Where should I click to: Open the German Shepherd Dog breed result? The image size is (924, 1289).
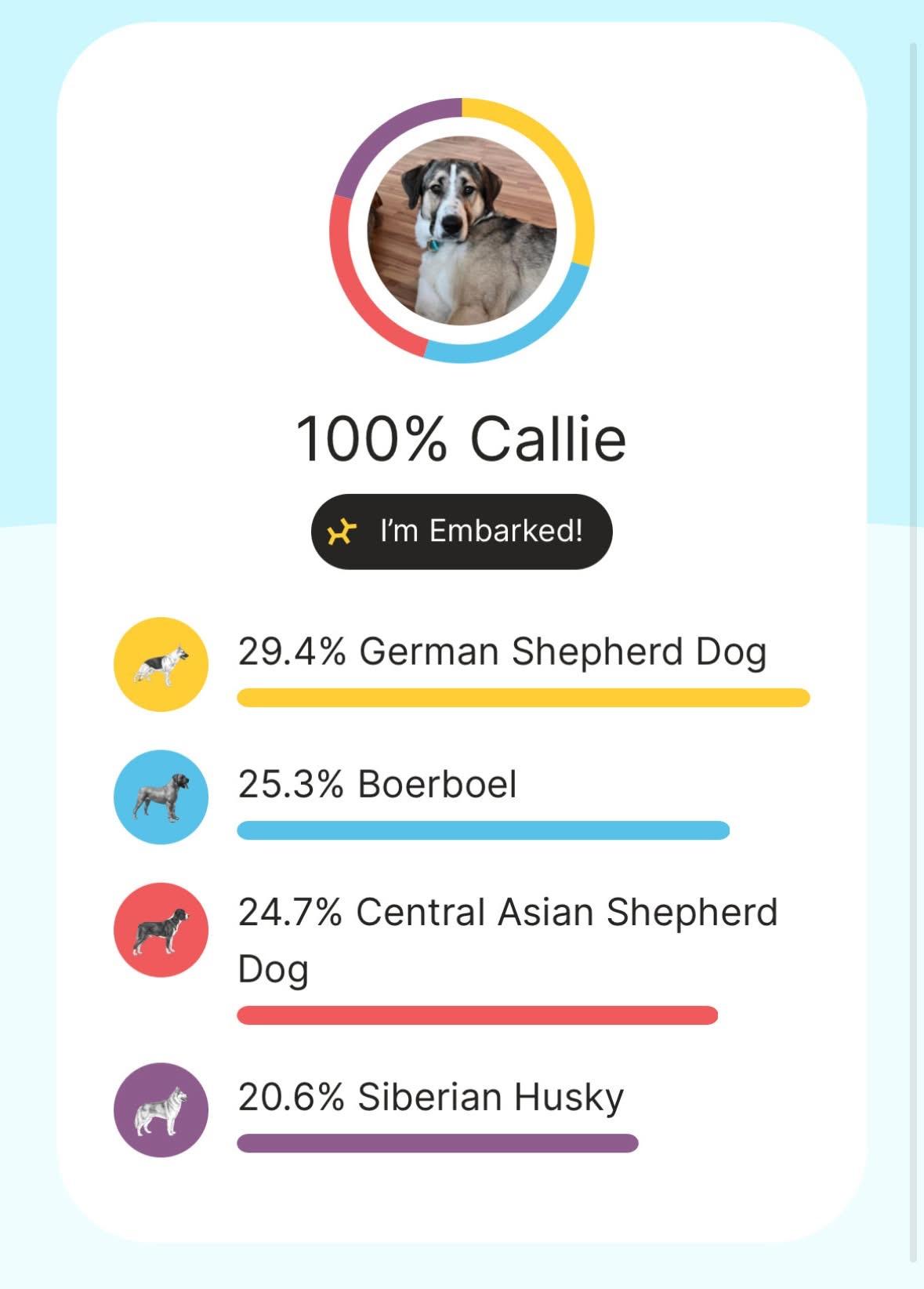[502, 652]
